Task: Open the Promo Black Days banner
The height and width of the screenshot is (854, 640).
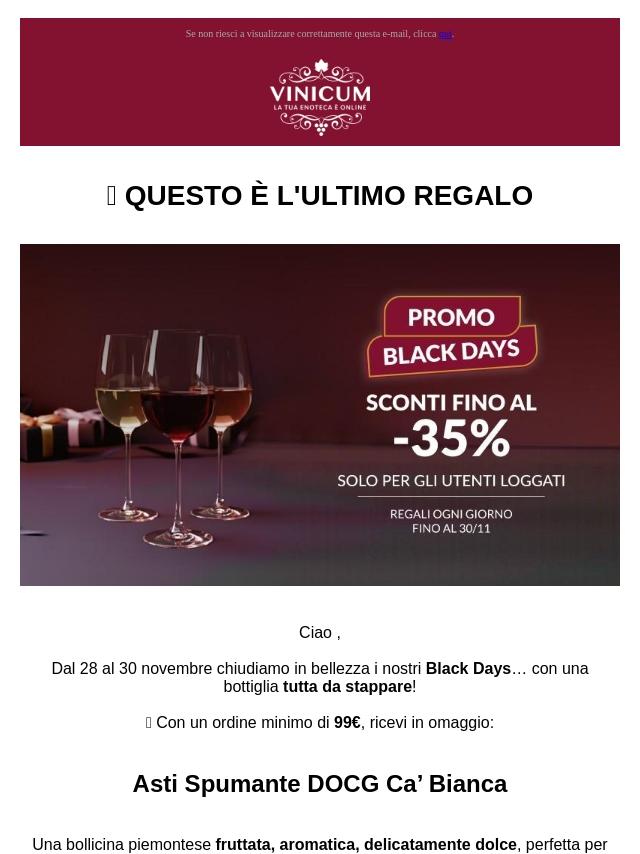Action: [320, 414]
